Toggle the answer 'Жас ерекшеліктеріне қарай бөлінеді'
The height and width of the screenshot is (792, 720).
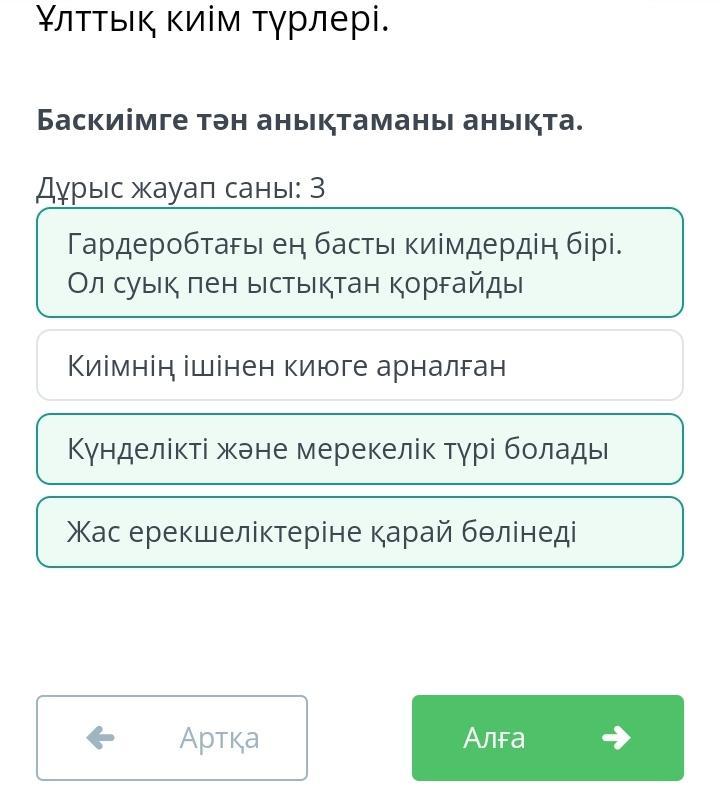point(360,532)
